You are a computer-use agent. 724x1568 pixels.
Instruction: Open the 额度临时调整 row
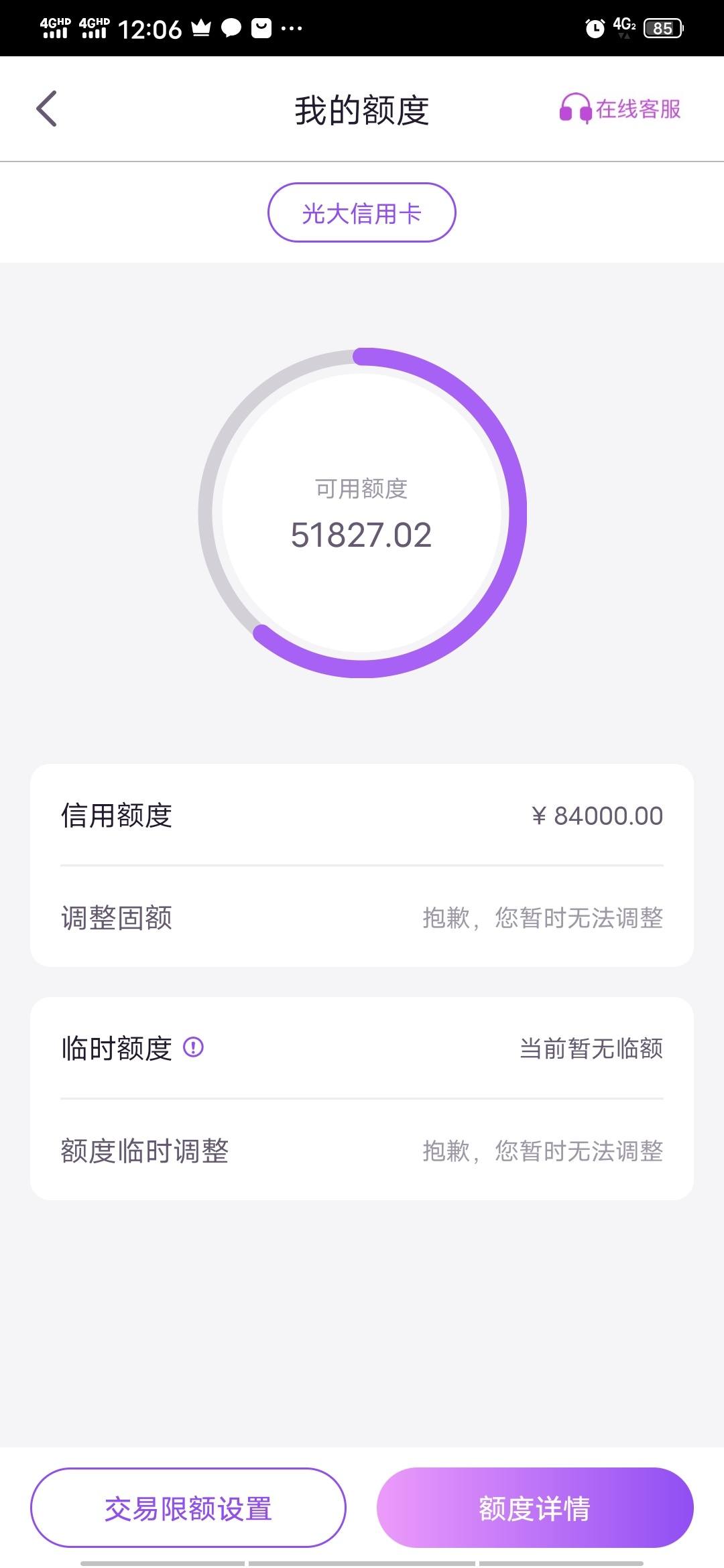tap(362, 1151)
